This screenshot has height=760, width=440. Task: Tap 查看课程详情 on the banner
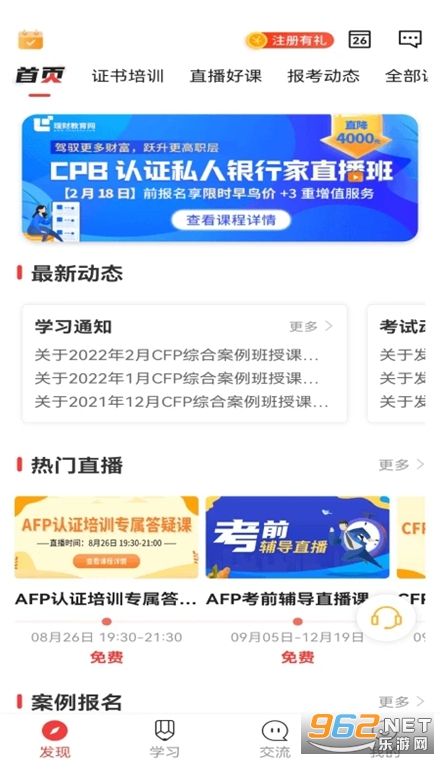click(x=231, y=220)
